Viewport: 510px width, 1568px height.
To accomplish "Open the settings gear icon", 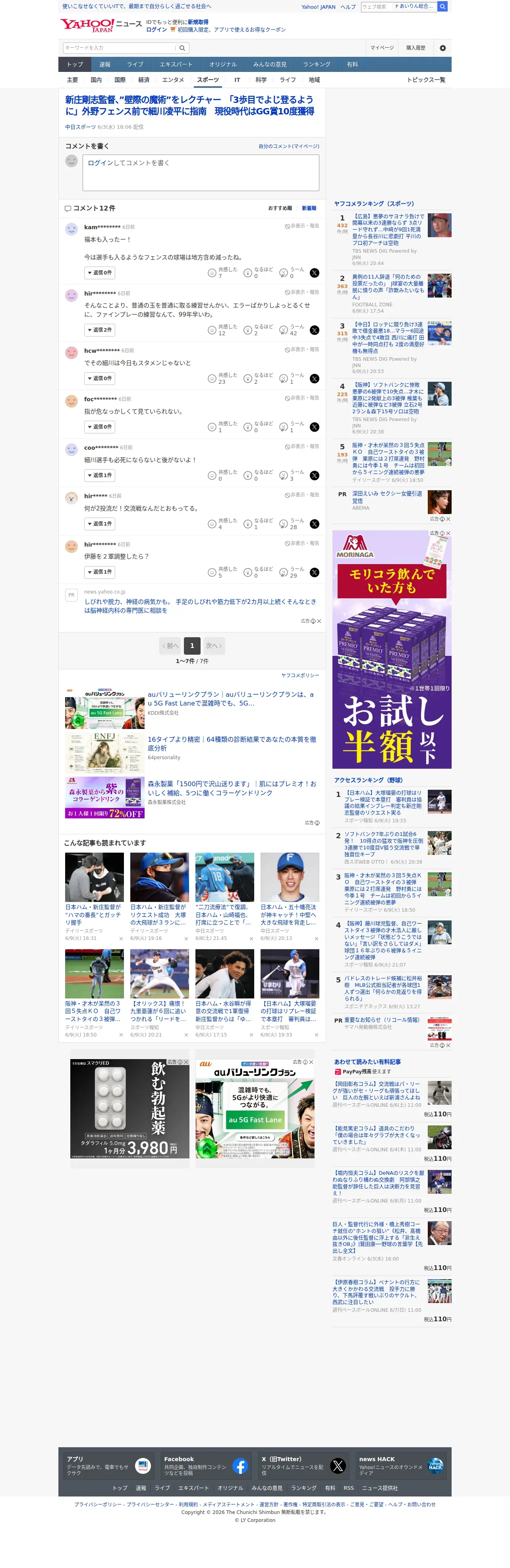I will (x=442, y=48).
